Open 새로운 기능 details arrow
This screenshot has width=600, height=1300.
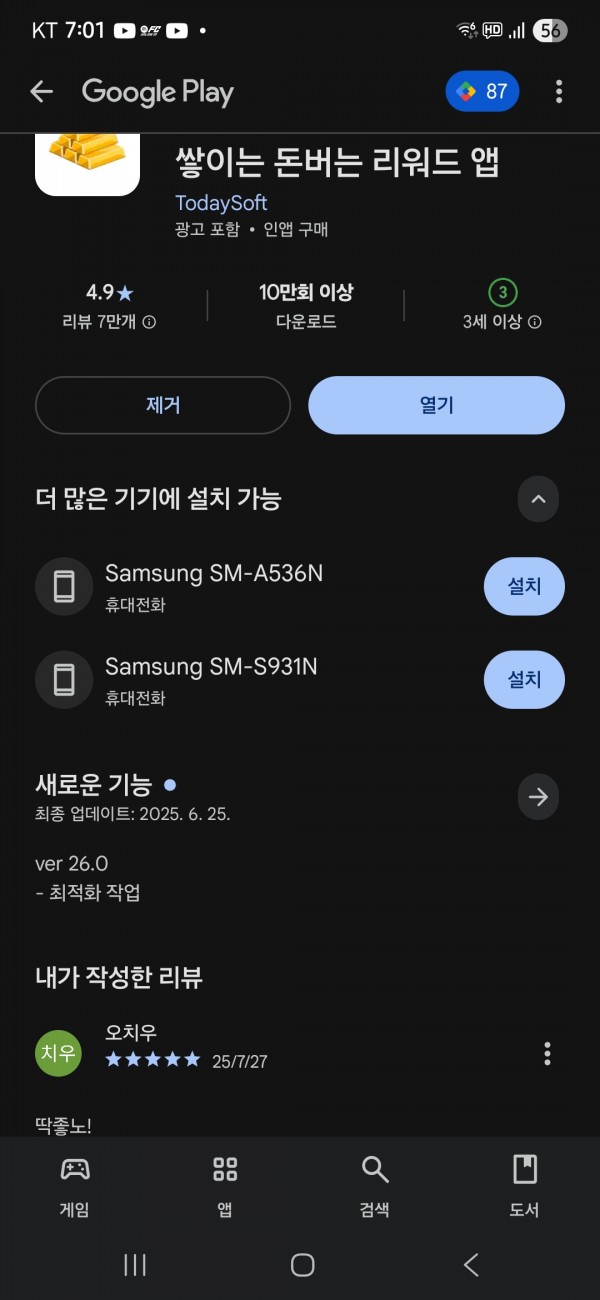[x=538, y=797]
